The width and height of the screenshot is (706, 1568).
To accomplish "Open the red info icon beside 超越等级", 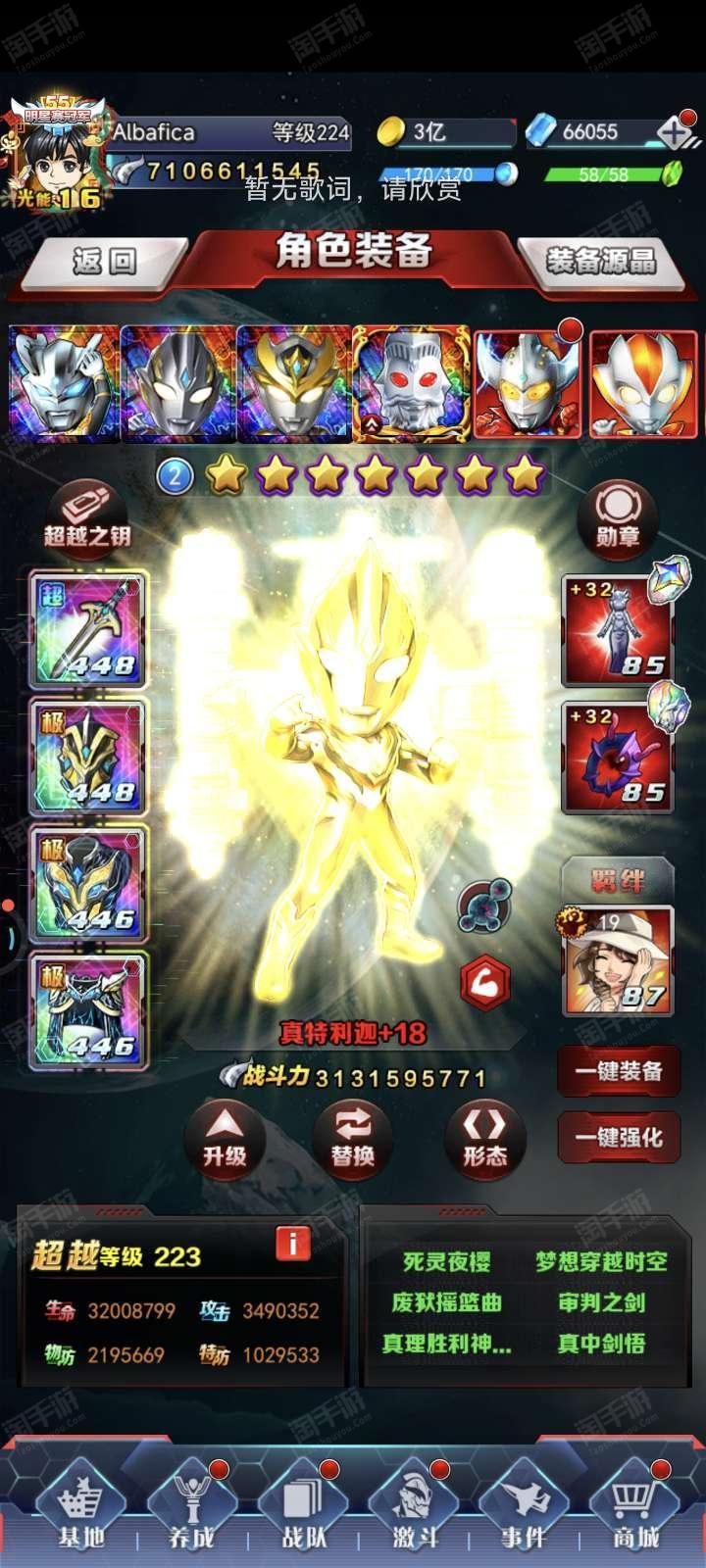I will (x=292, y=1244).
